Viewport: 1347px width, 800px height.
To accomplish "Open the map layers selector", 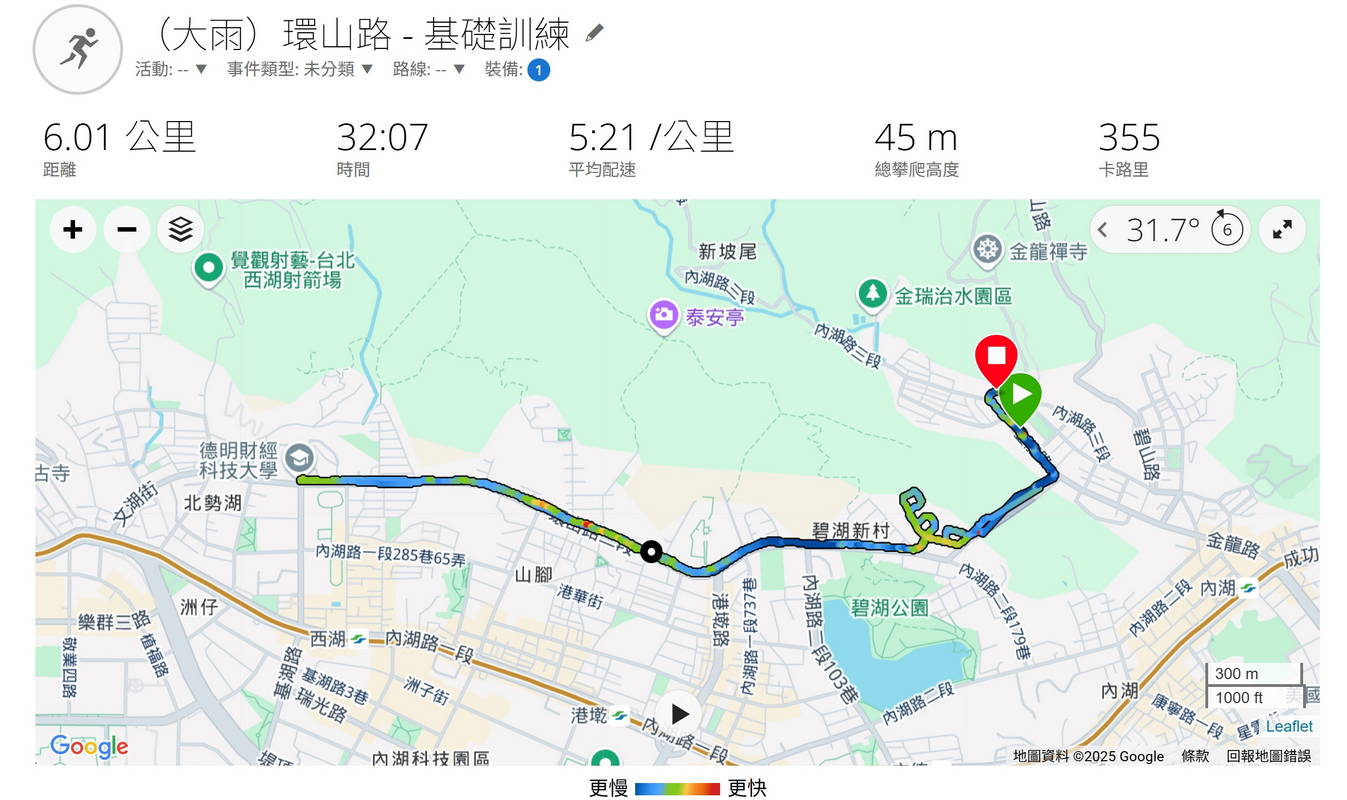I will pos(180,230).
